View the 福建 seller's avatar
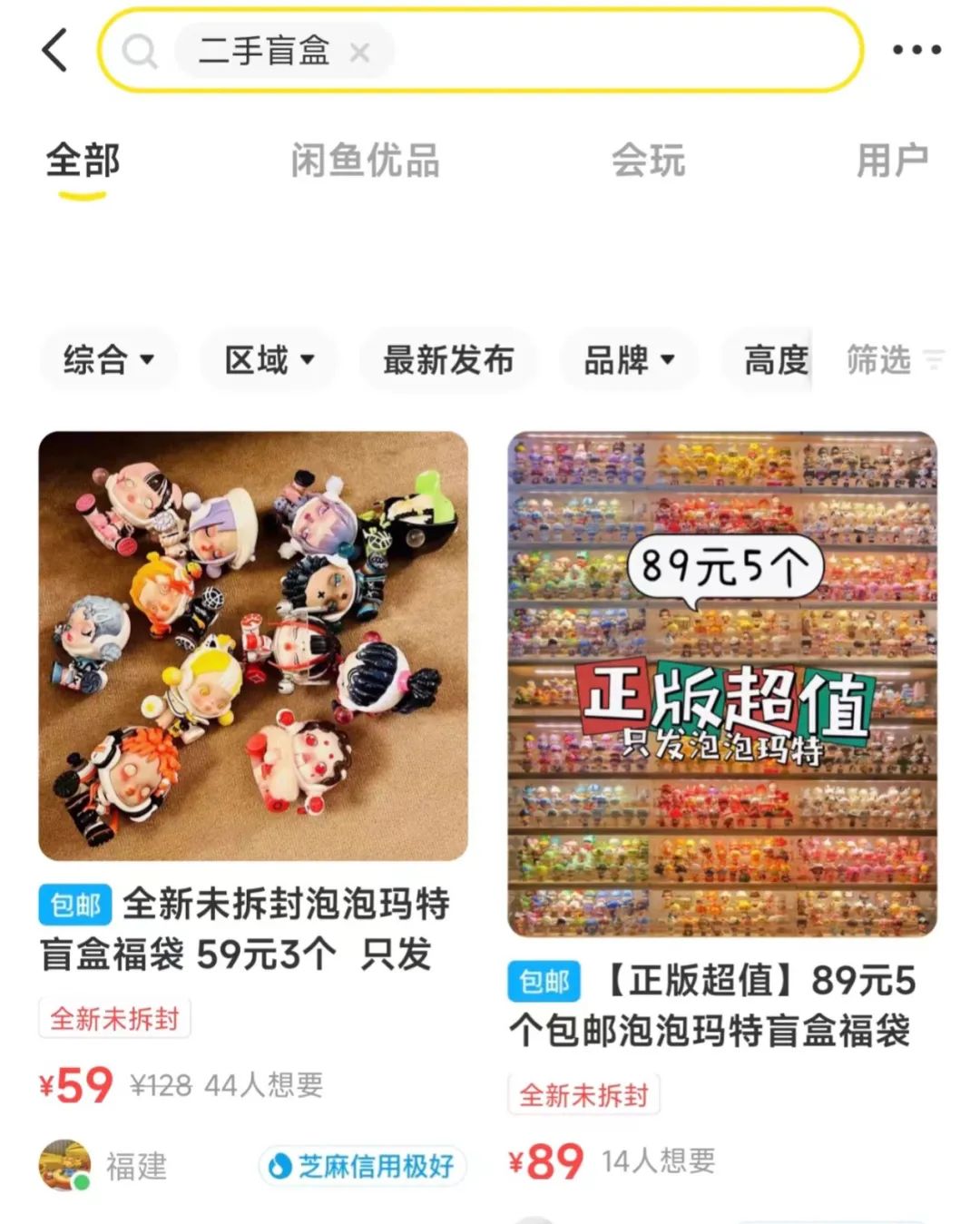The width and height of the screenshot is (980, 1224). pos(64,1165)
